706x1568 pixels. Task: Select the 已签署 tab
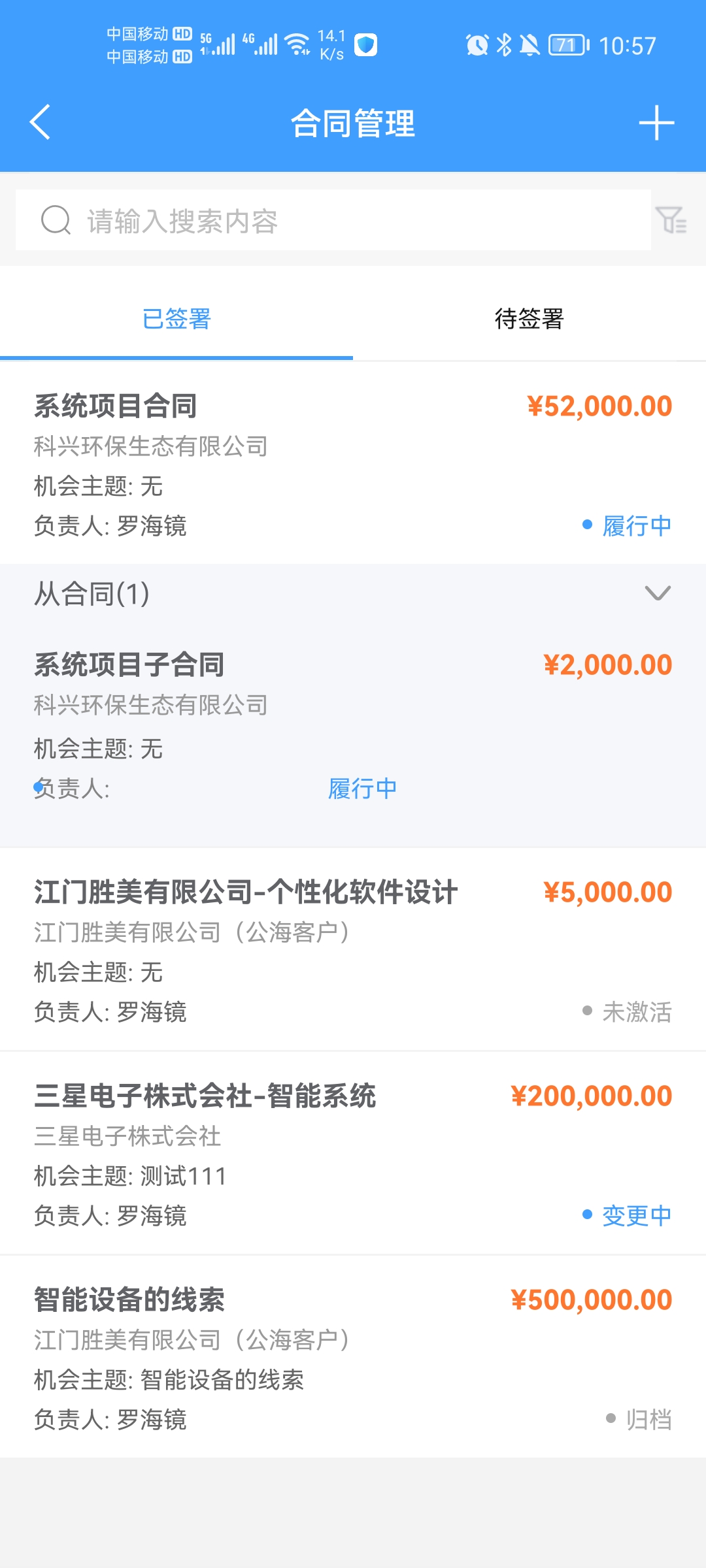(176, 319)
